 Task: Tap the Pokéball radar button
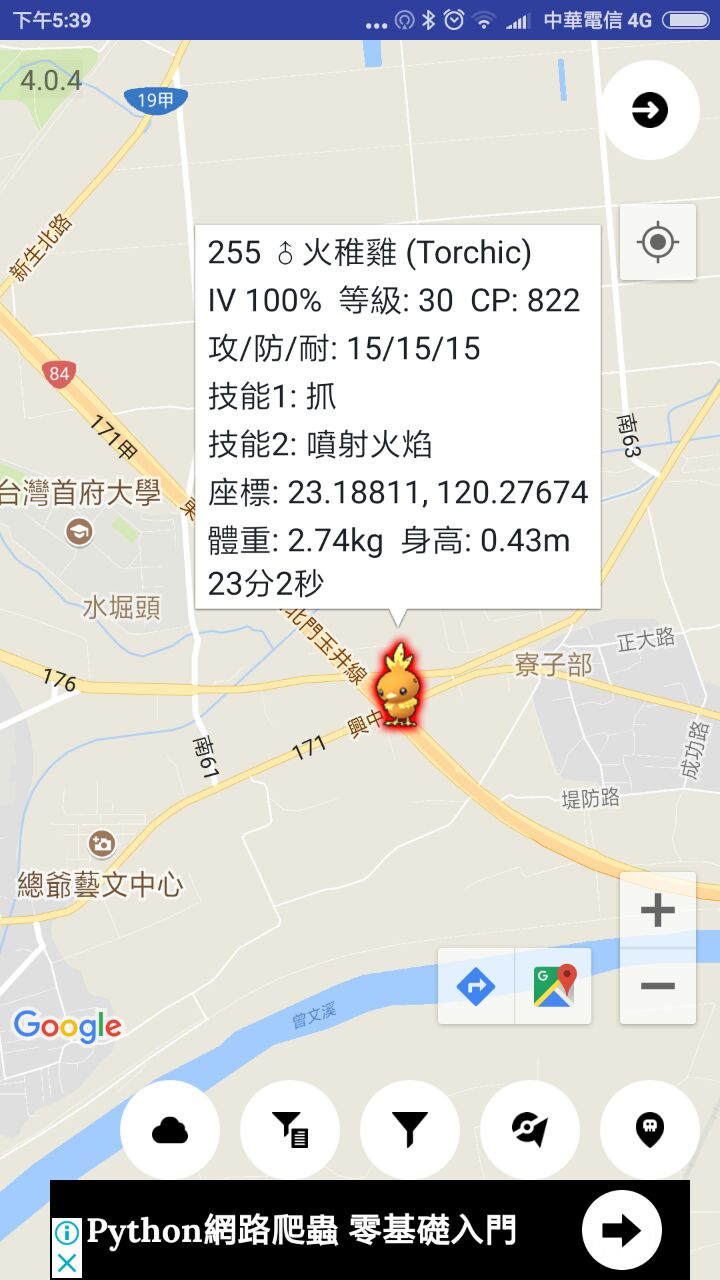530,1130
